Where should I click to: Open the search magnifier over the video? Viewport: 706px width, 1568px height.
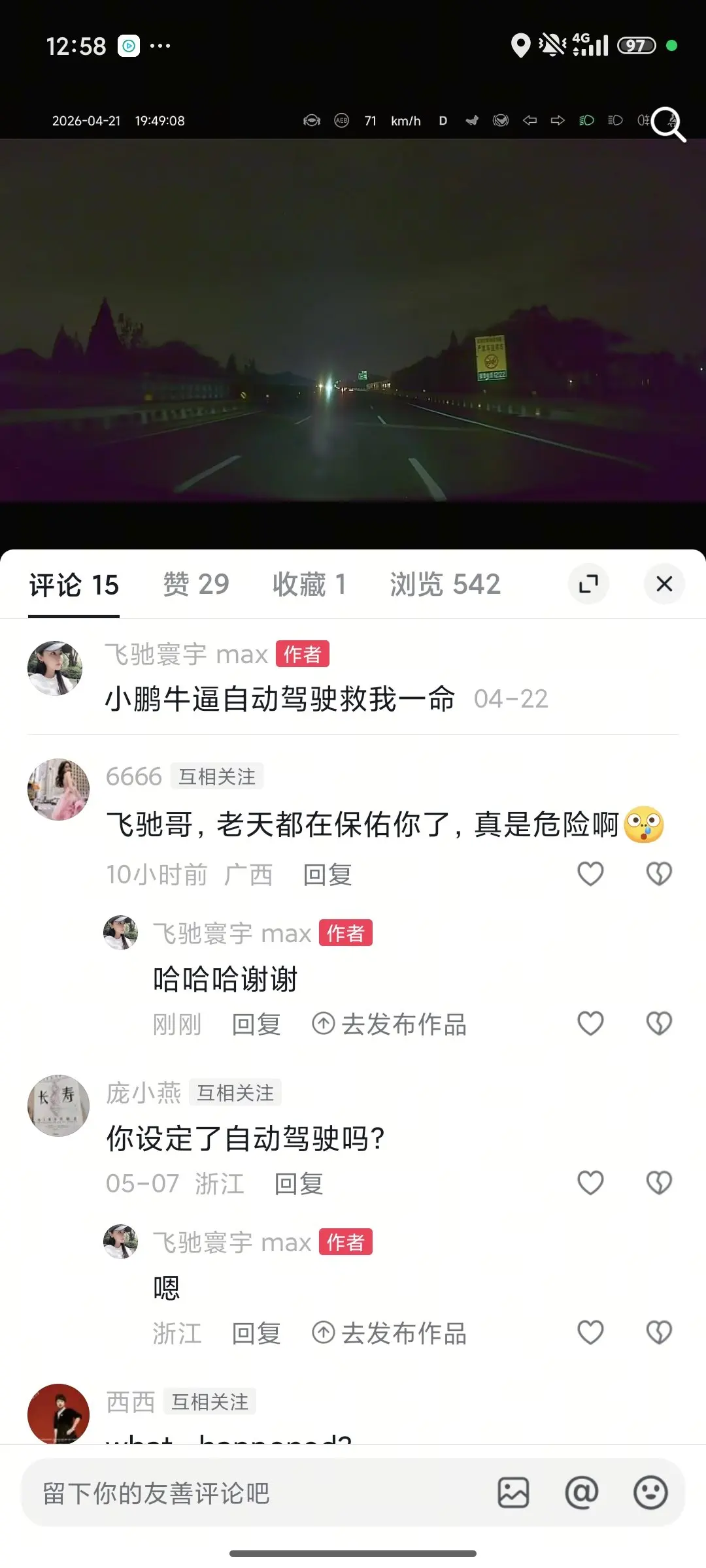pos(668,123)
